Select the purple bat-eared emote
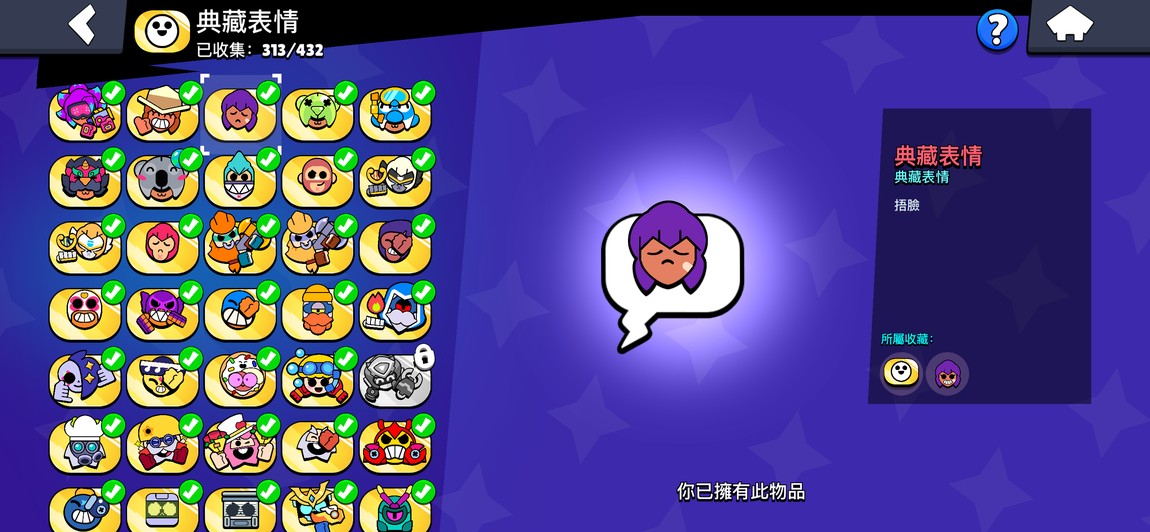The image size is (1150, 532). 162,313
